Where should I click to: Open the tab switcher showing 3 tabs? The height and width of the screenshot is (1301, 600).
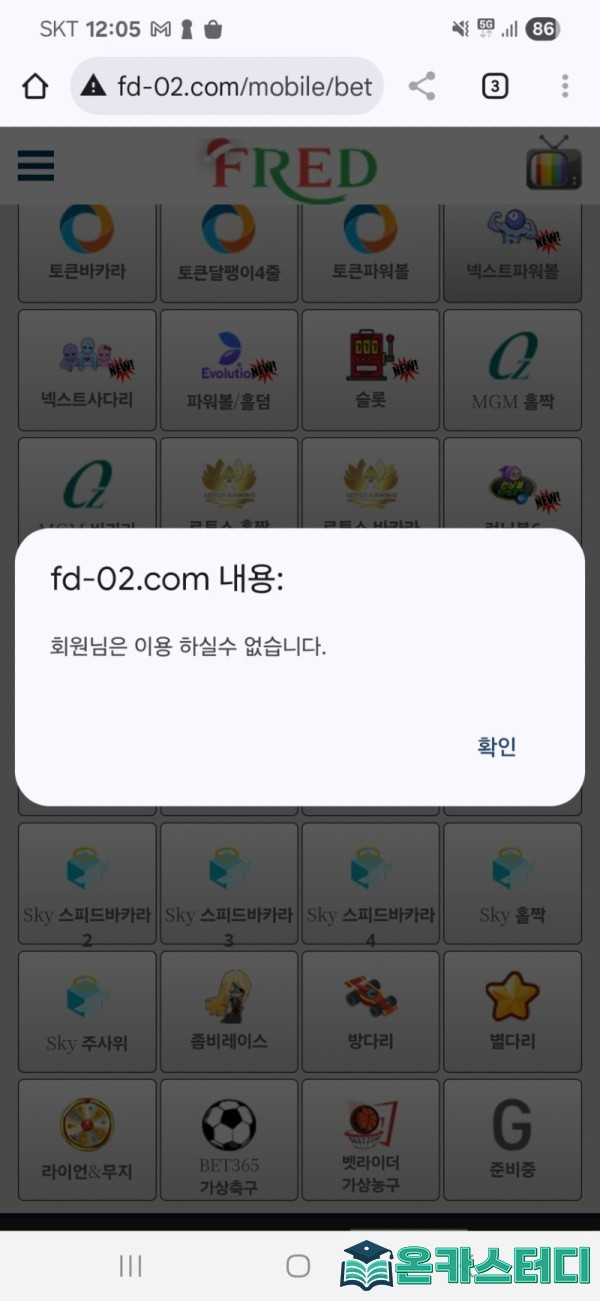[x=494, y=87]
